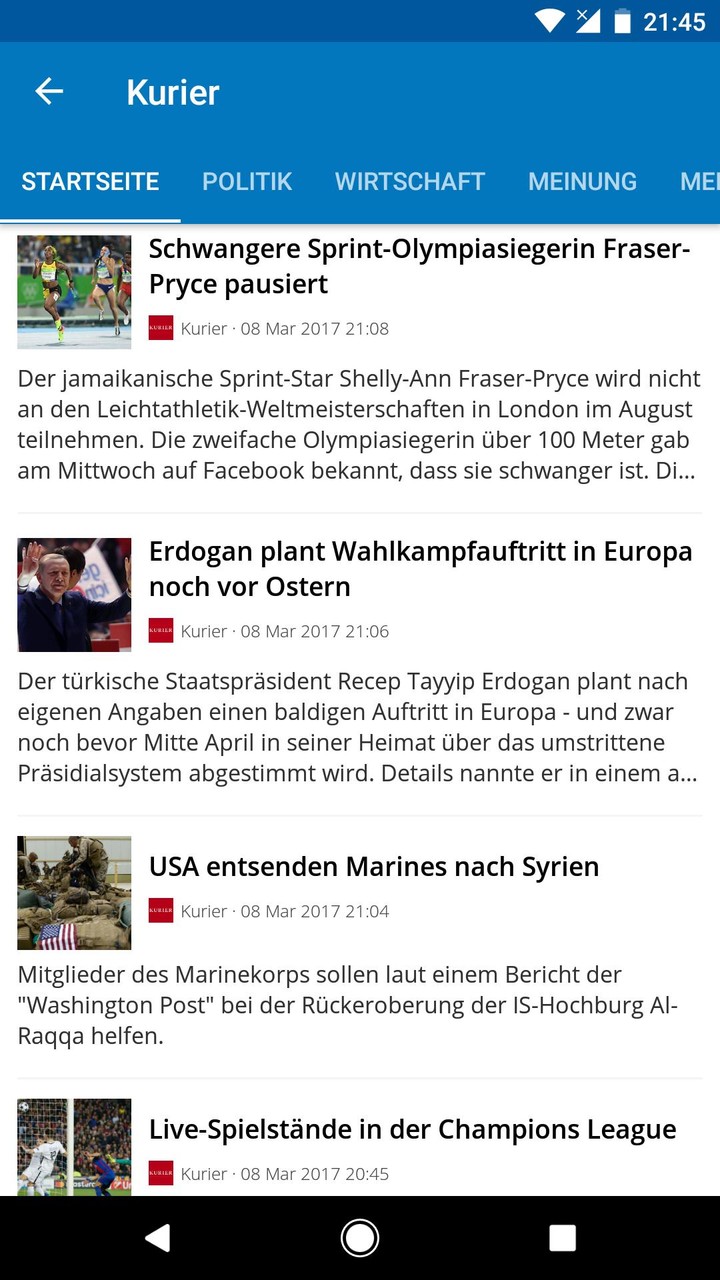Screen dimensions: 720x1280
Task: Open the WIRTSCHAFT section
Action: click(409, 182)
